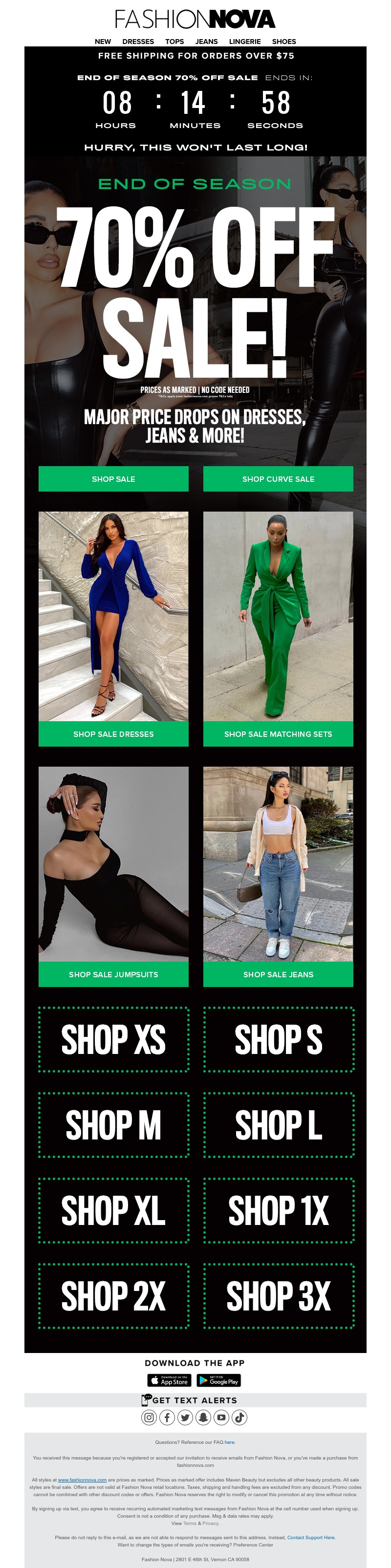Image resolution: width=391 pixels, height=1568 pixels.
Task: Visit the TikTok profile icon
Action: (239, 1417)
